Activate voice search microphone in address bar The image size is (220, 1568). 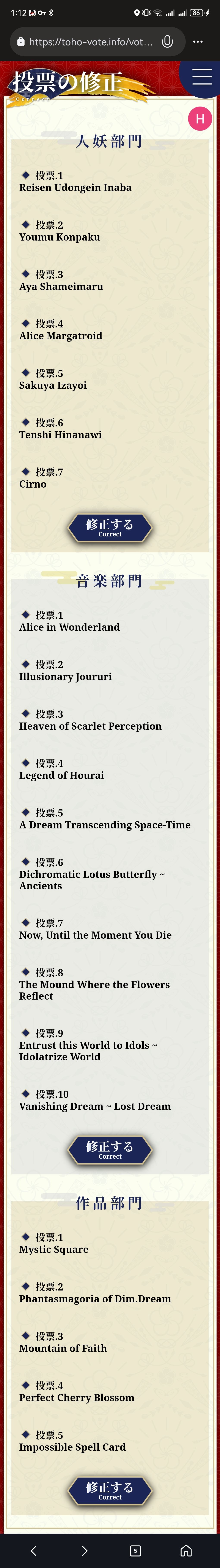[167, 41]
